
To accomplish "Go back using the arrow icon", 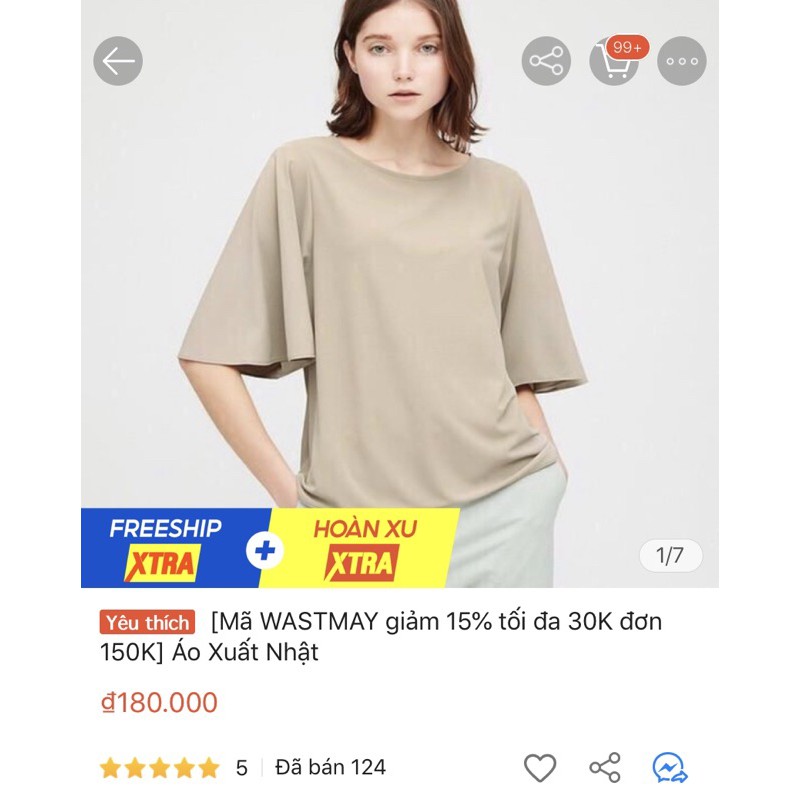I will (118, 61).
